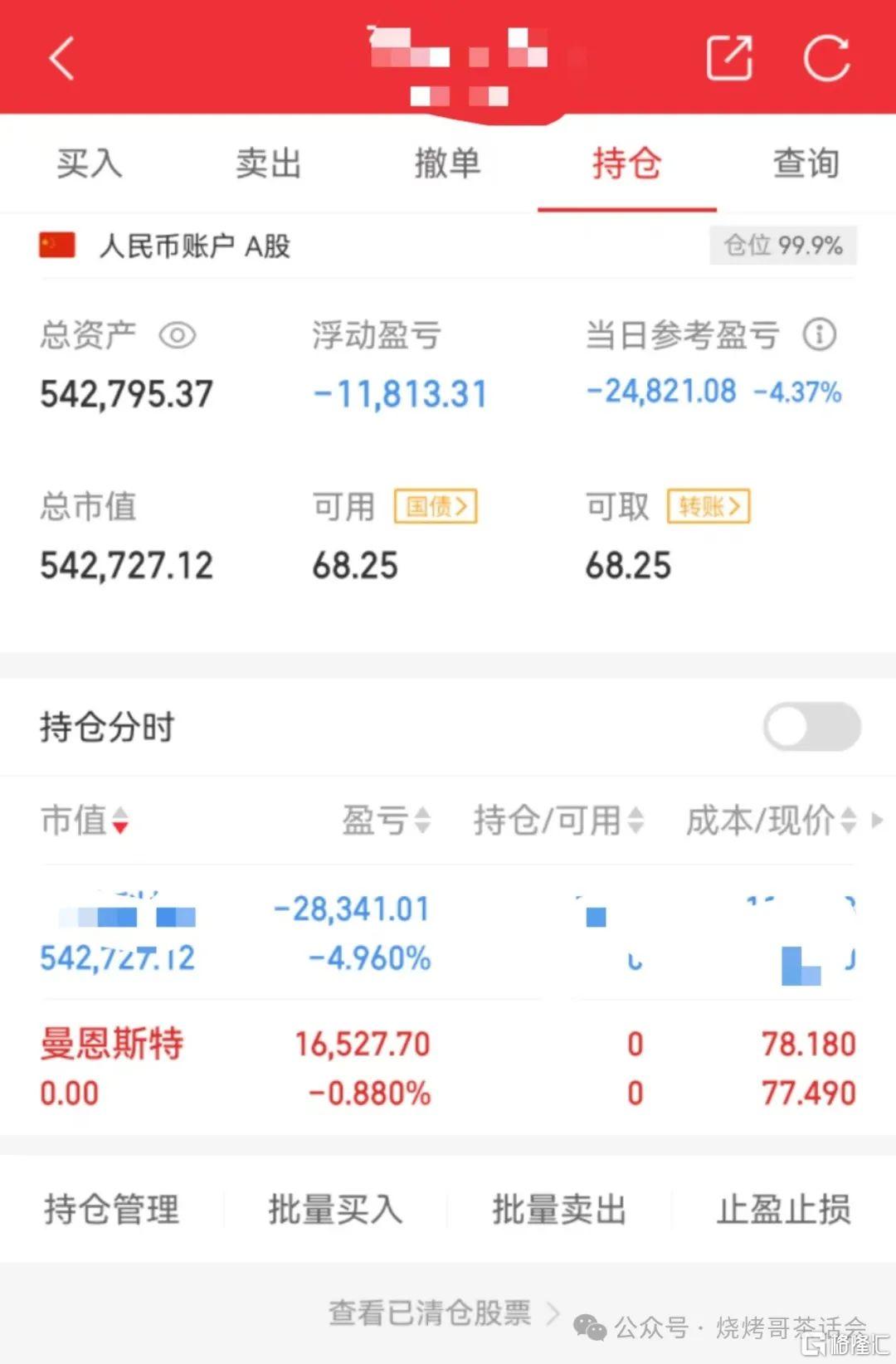Hide total assets with the eye icon
This screenshot has width=896, height=1364.
click(178, 336)
